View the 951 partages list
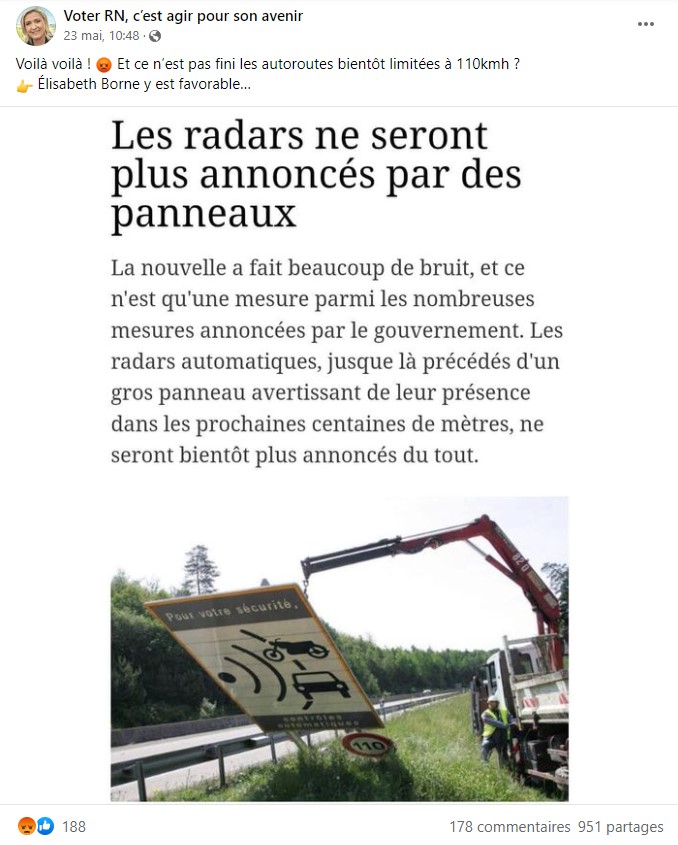Viewport: 678px width, 845px height. pos(621,827)
